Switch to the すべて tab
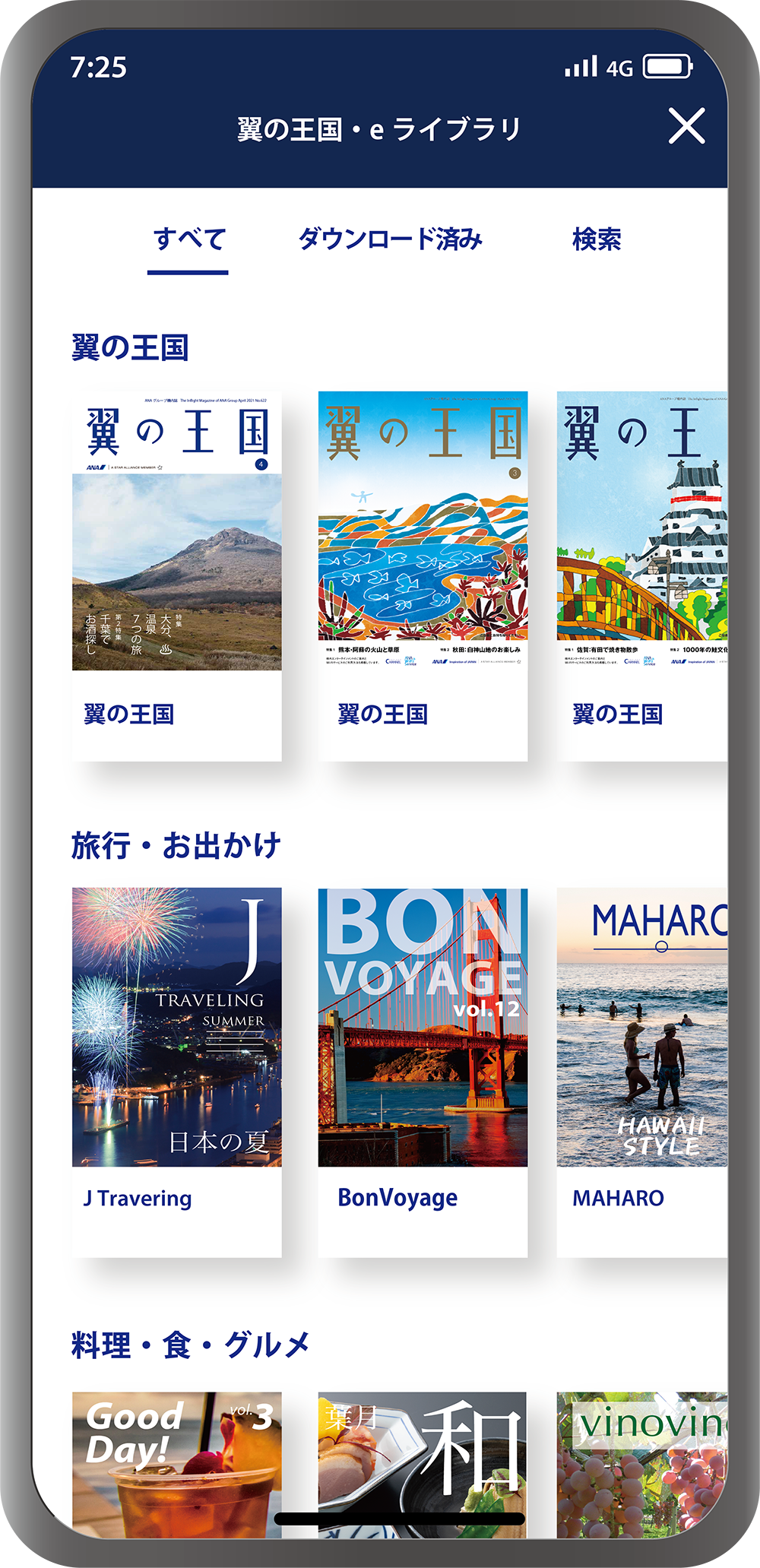This screenshot has height=1568, width=760. point(188,239)
